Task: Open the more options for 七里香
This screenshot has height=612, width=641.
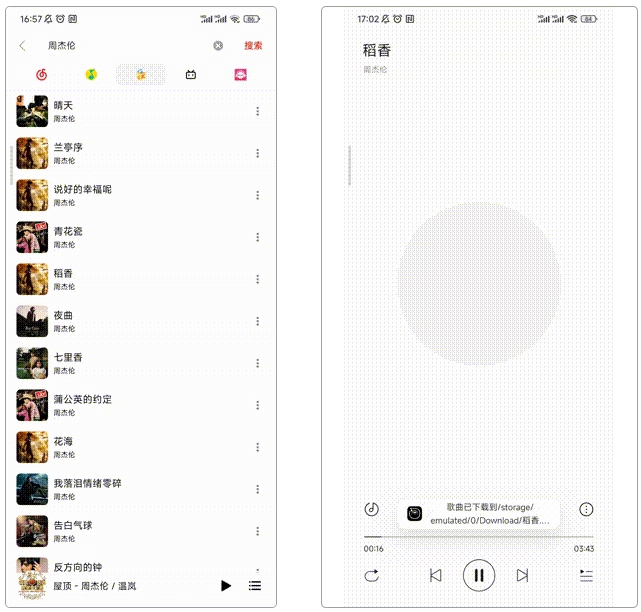Action: coord(258,363)
